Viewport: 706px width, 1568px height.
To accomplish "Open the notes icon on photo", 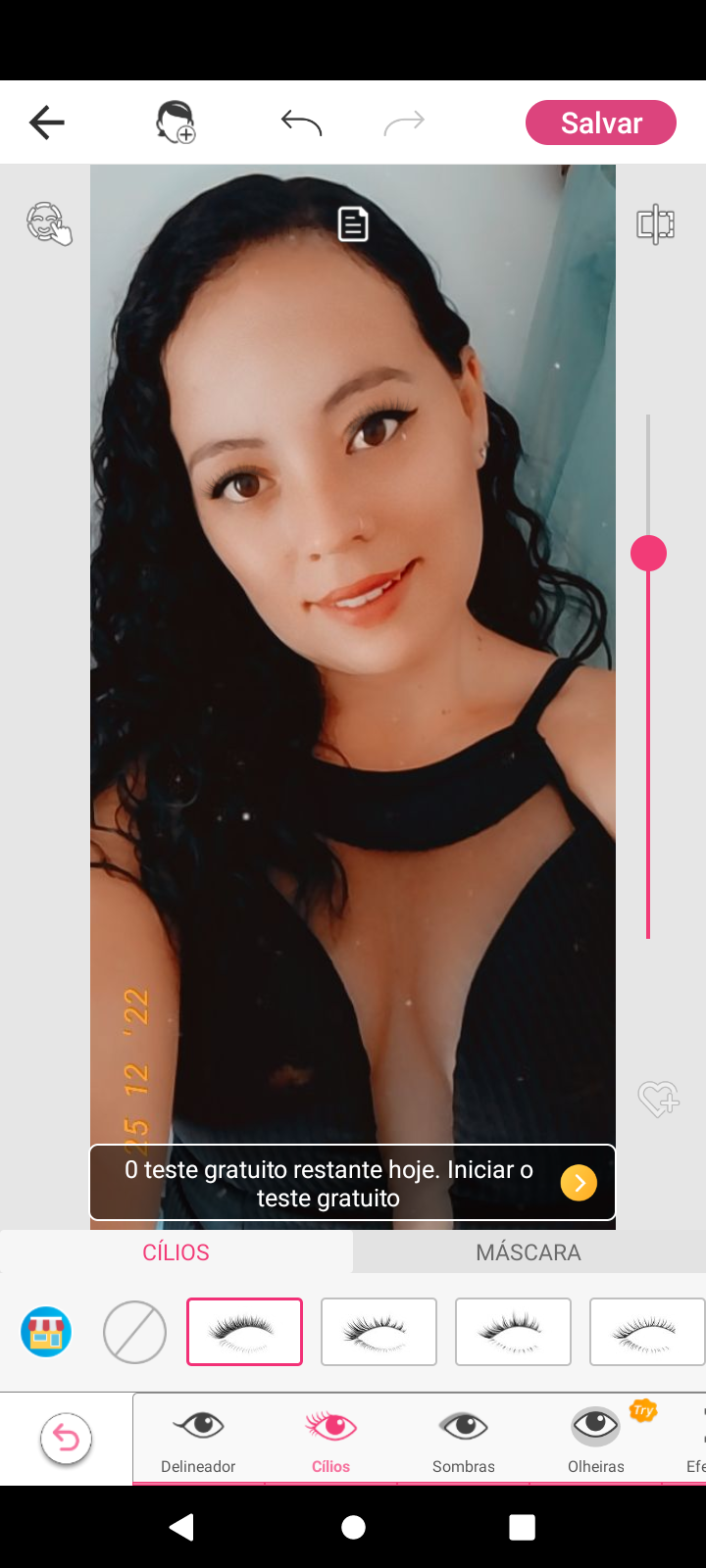I will 353,223.
